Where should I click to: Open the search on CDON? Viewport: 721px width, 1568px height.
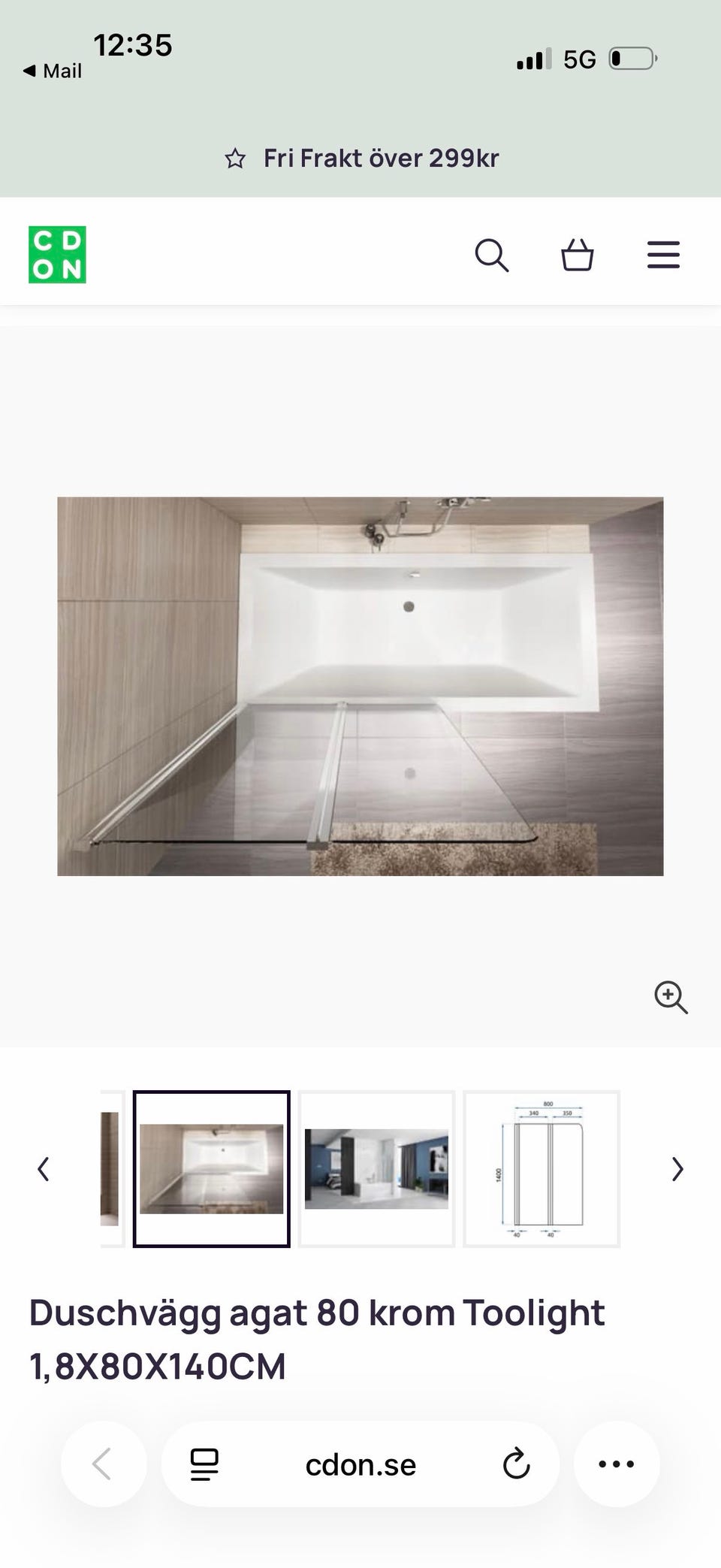pyautogui.click(x=493, y=255)
